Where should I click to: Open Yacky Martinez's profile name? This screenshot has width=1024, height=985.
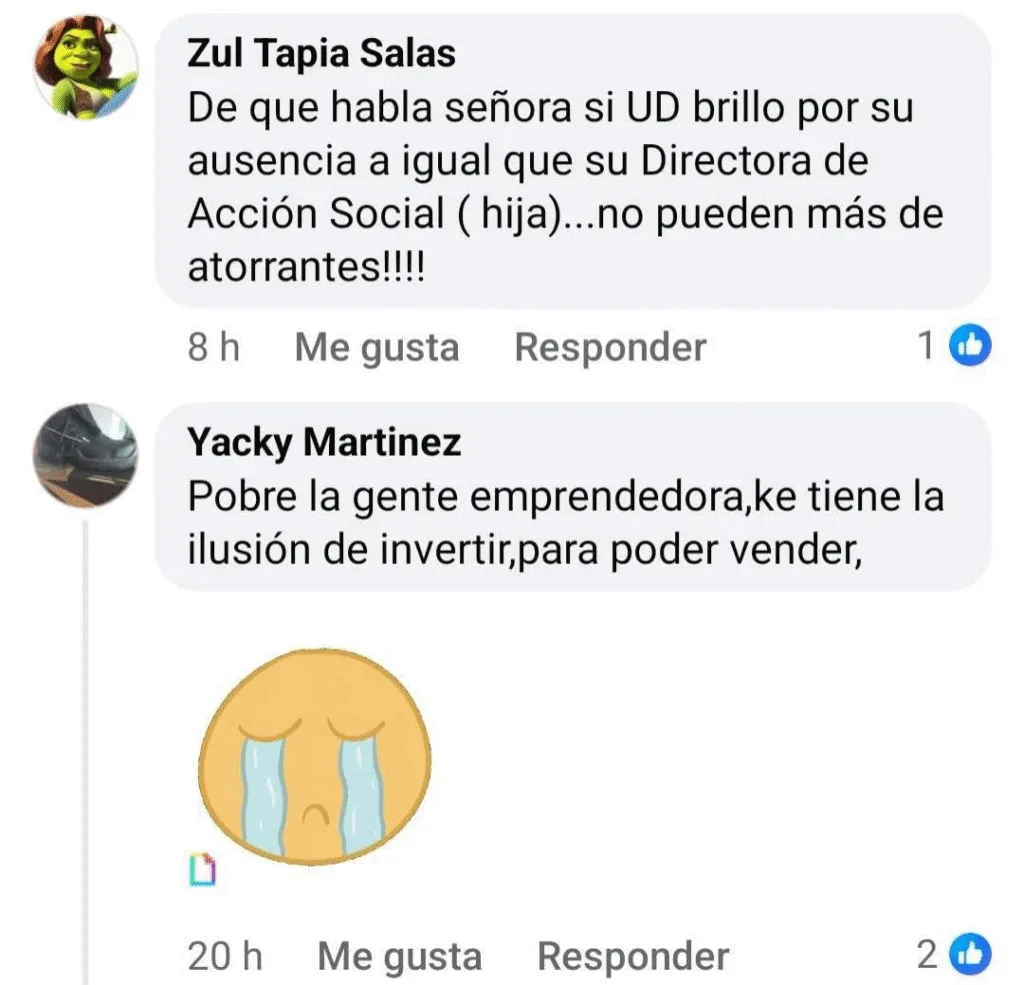[324, 442]
